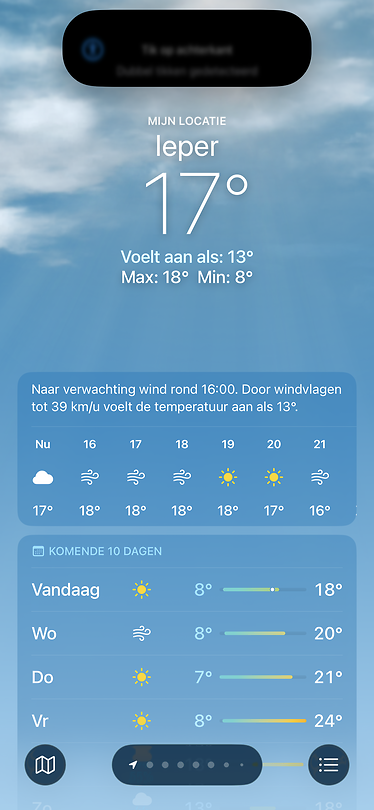Tap the blurred notification banner at top
Viewport: 374px width, 810px height.
(x=187, y=48)
